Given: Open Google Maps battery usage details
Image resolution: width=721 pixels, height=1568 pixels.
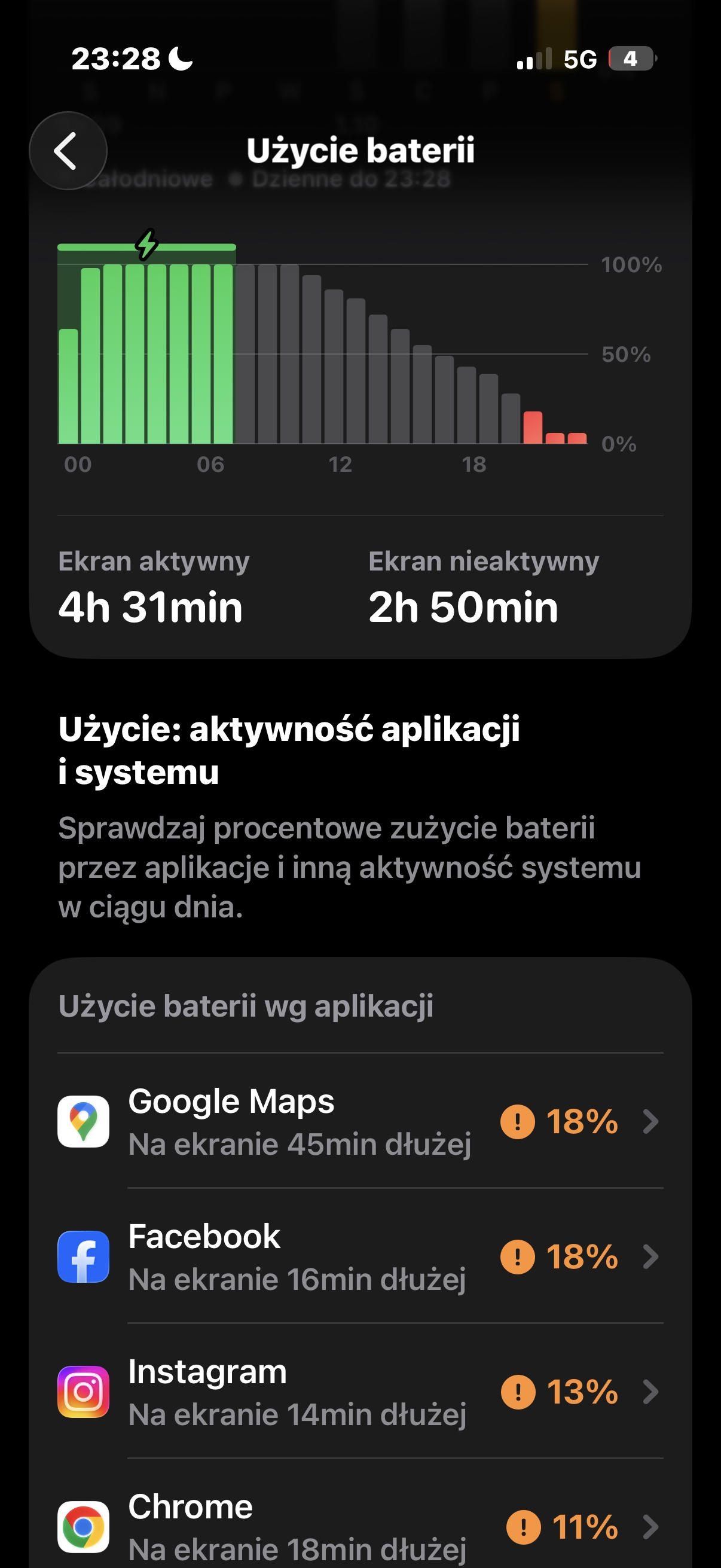Looking at the screenshot, I should tap(360, 1121).
